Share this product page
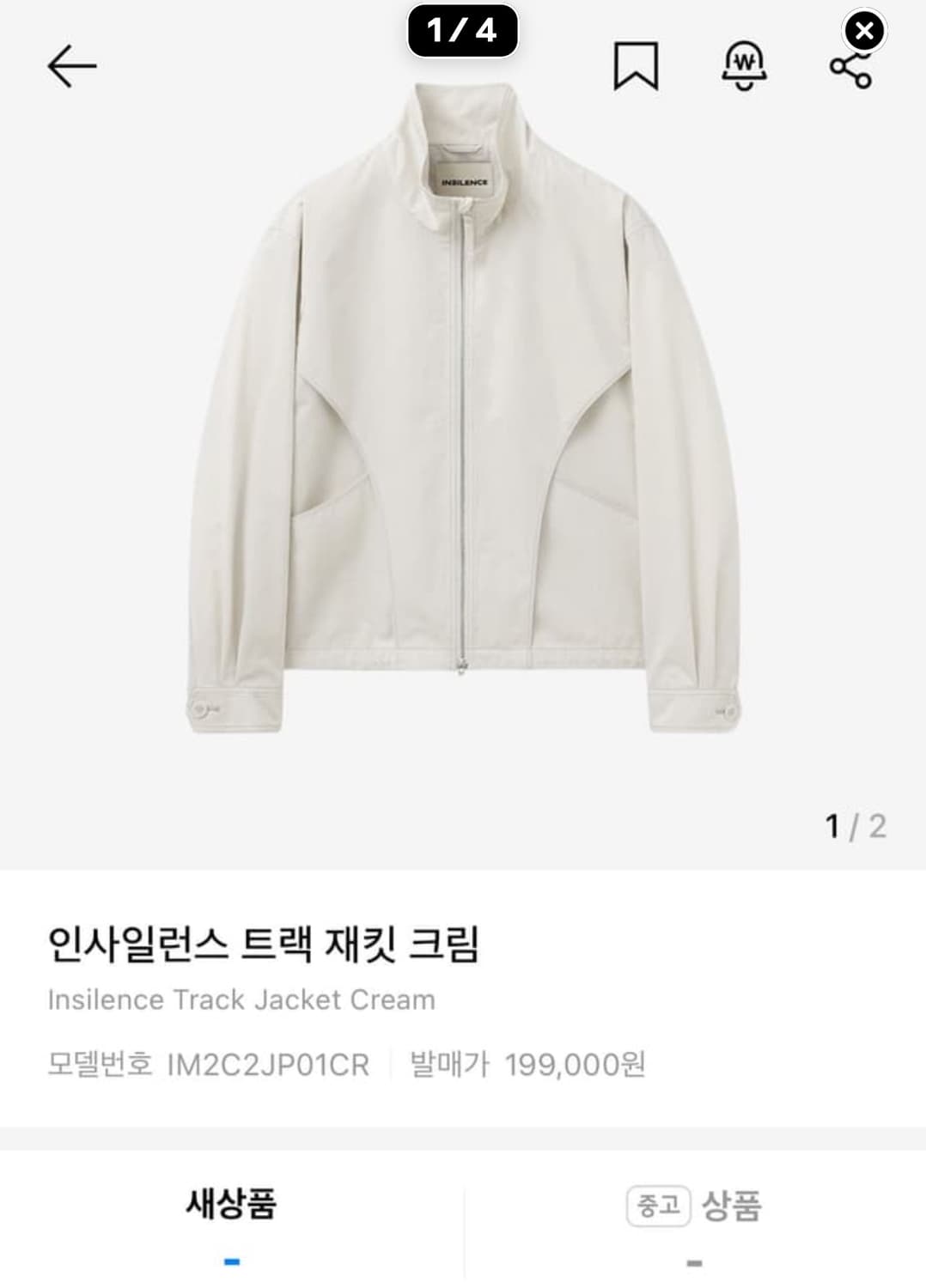The height and width of the screenshot is (1288, 926). pos(850,69)
